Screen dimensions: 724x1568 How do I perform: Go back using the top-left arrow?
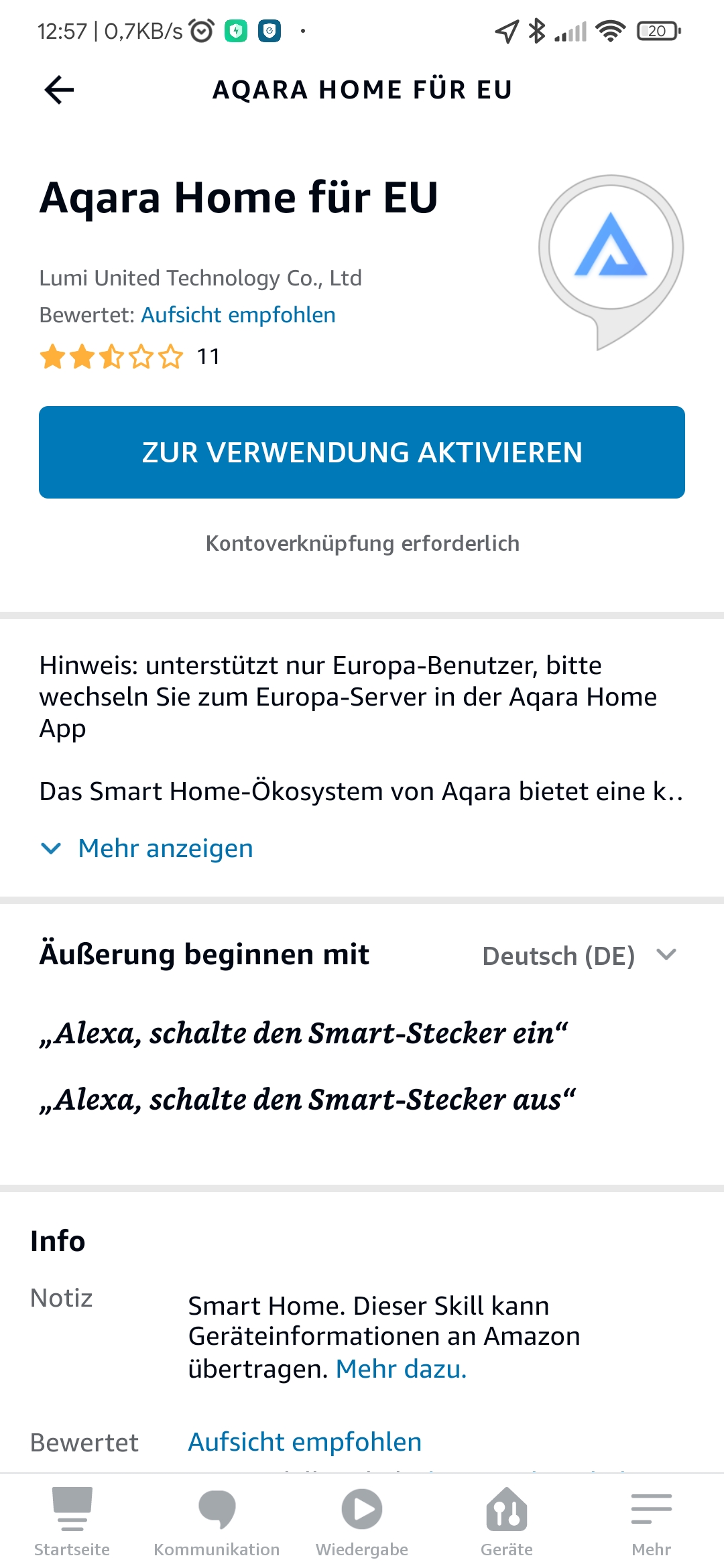(x=59, y=90)
